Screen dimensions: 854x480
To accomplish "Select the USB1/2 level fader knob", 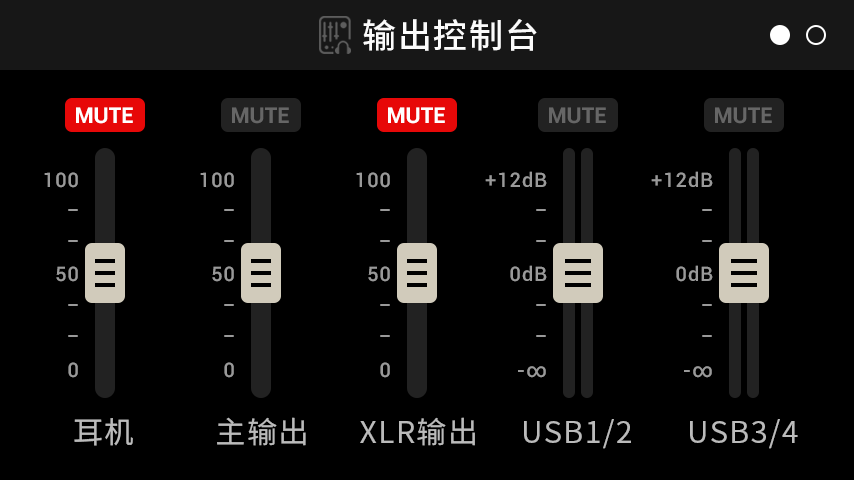I will (x=578, y=272).
